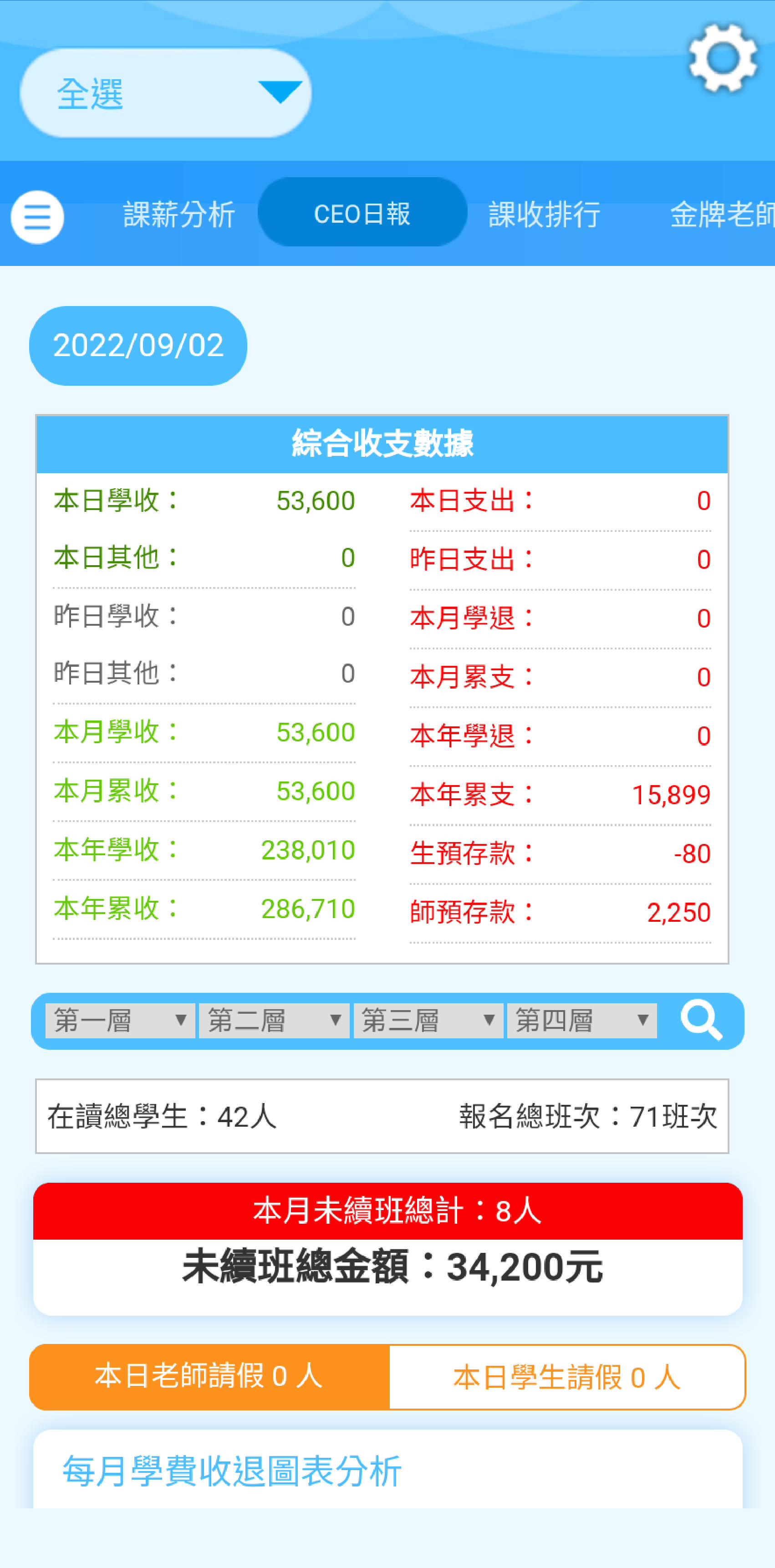Open the 金牌老師 tab

(x=721, y=214)
